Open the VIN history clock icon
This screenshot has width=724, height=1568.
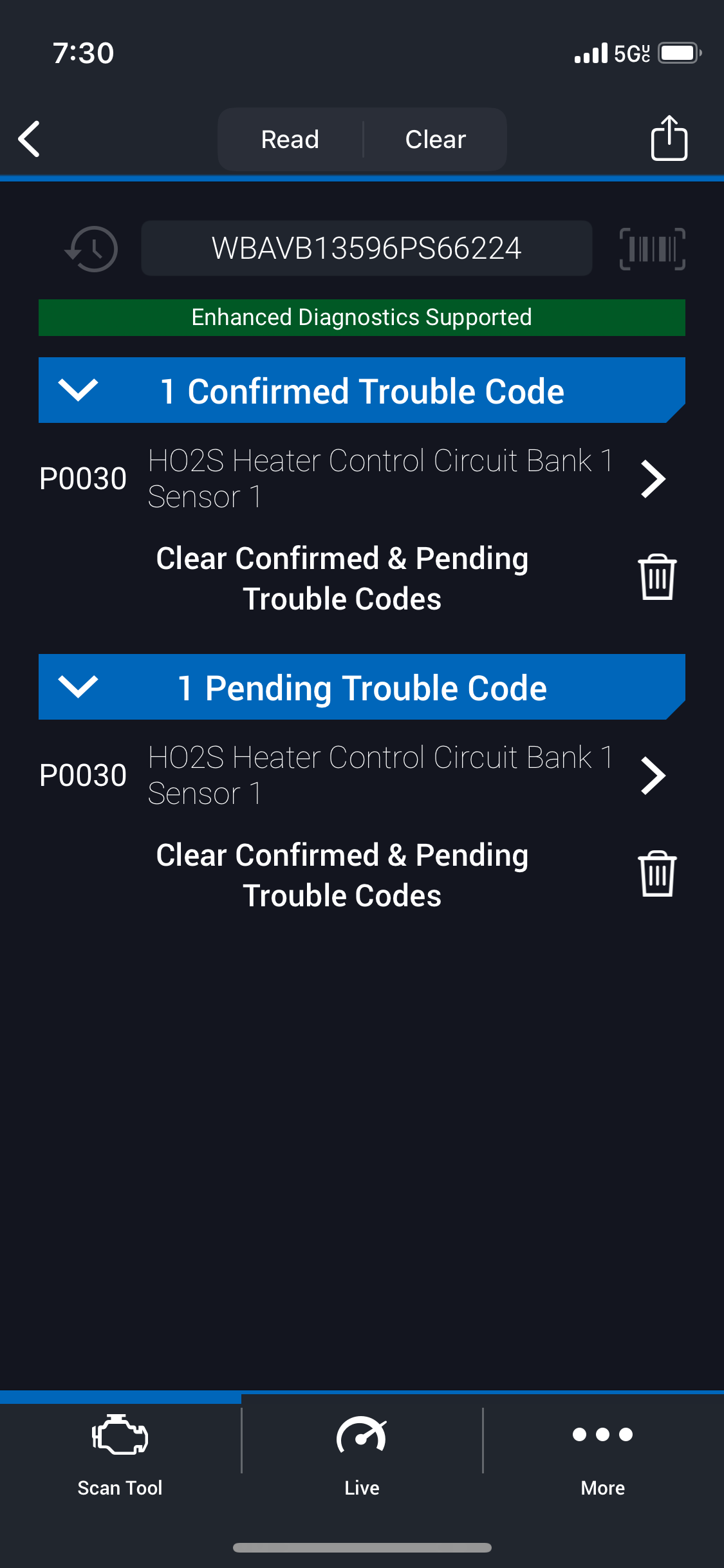pos(92,248)
